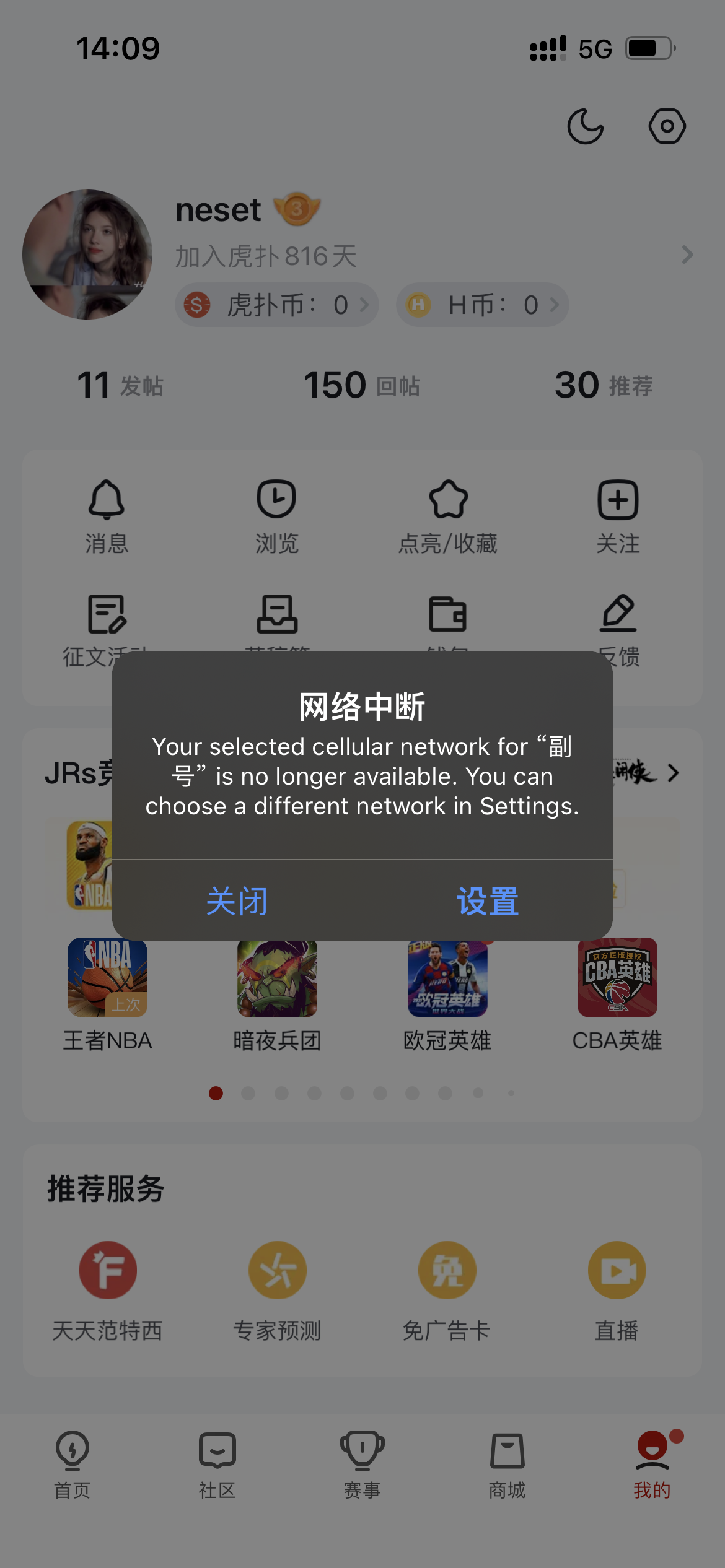Open 虎扑币 balance chip
725x1568 pixels.
276,305
